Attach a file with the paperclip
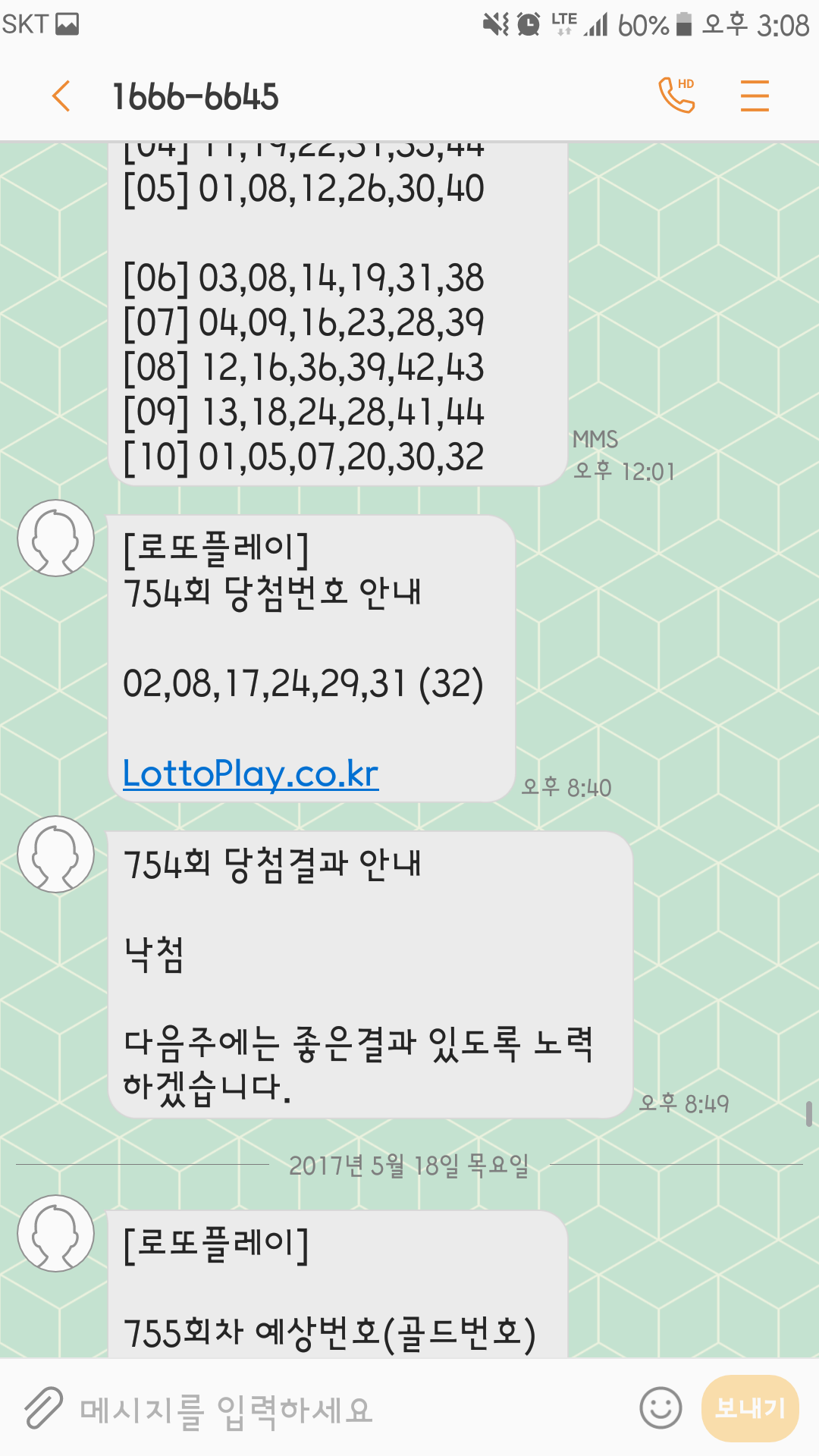This screenshot has height=1456, width=819. (x=43, y=1408)
